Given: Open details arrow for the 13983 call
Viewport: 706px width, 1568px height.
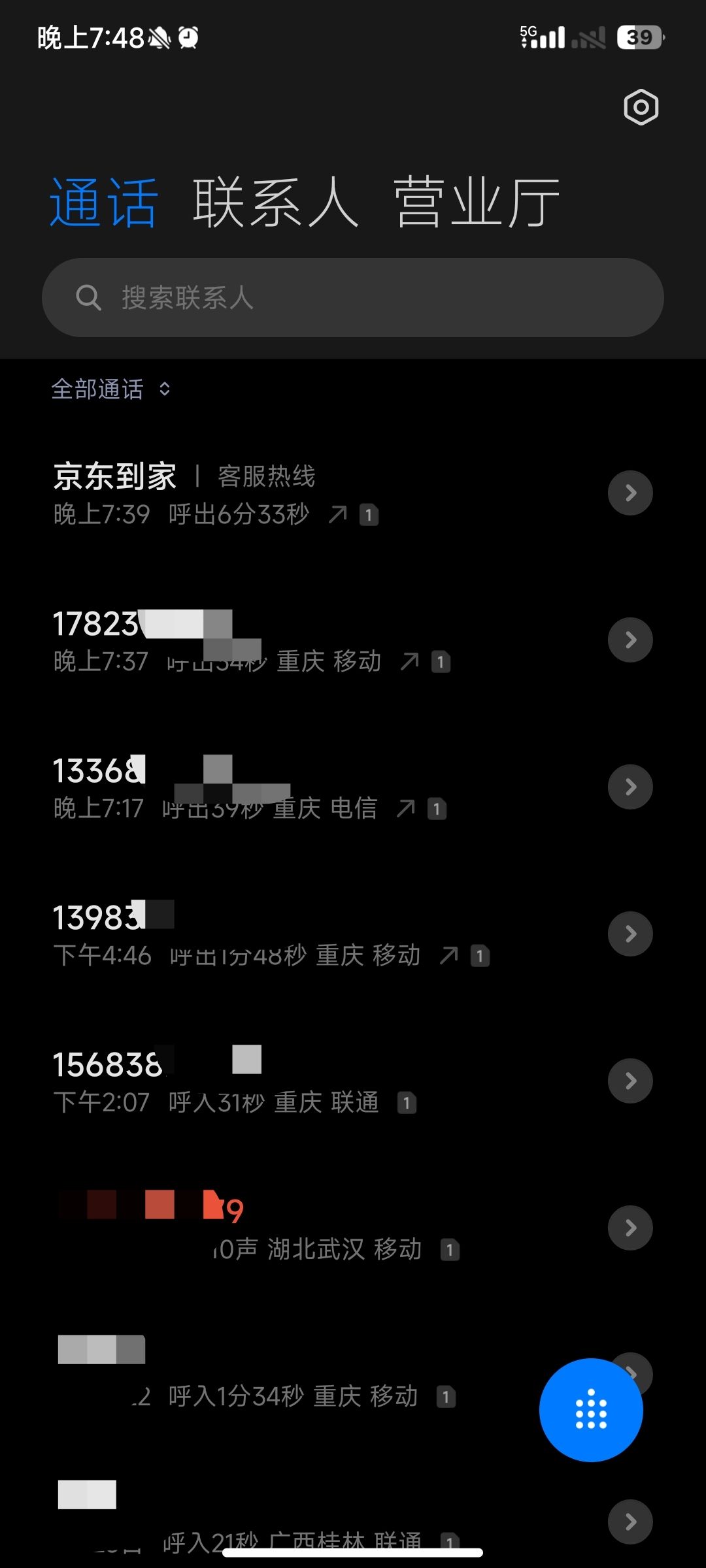Looking at the screenshot, I should 630,934.
